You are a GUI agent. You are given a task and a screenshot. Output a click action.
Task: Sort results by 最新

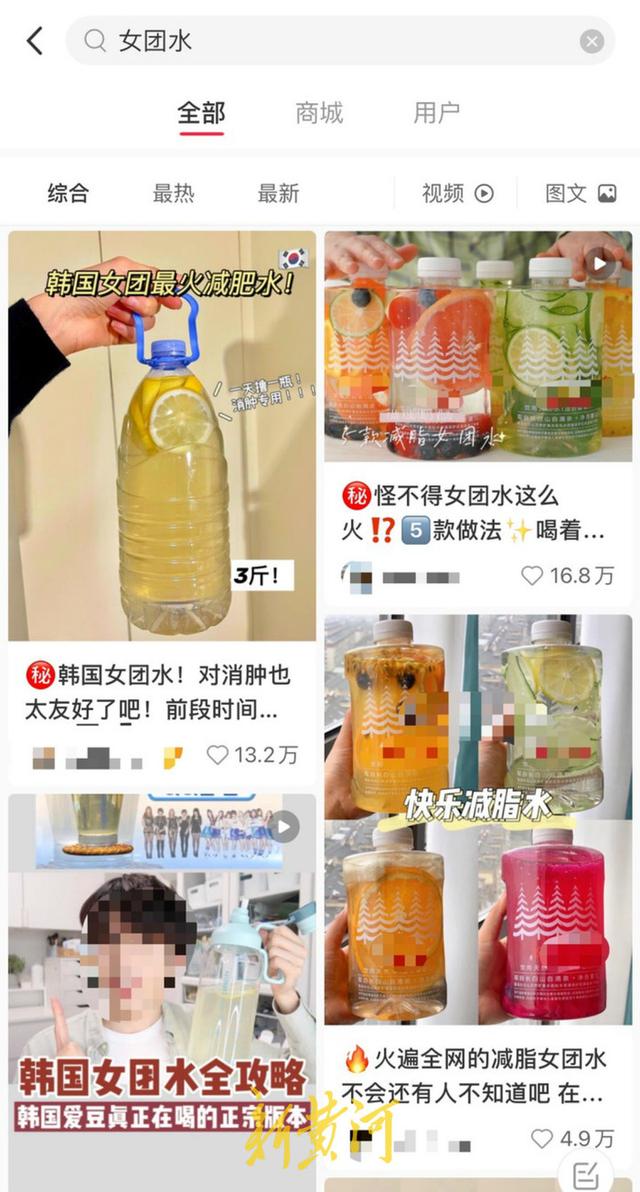tap(278, 193)
